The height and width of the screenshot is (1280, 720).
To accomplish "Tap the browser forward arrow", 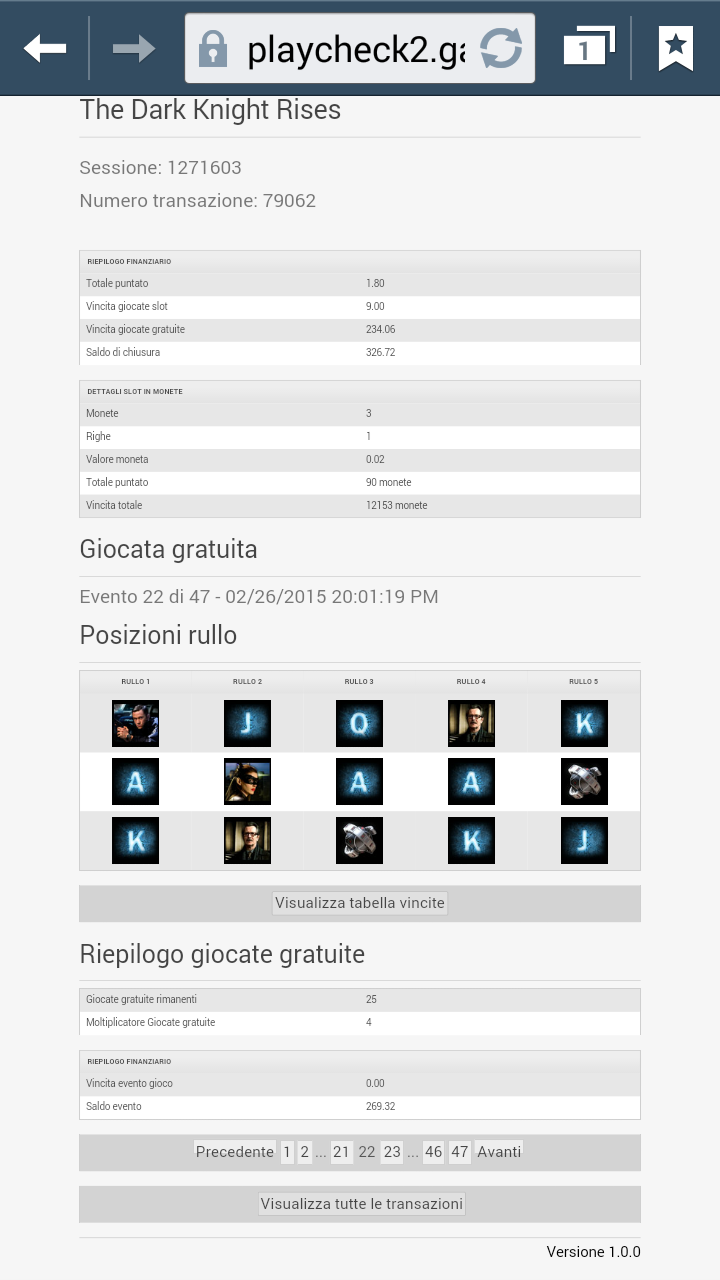I will click(134, 47).
